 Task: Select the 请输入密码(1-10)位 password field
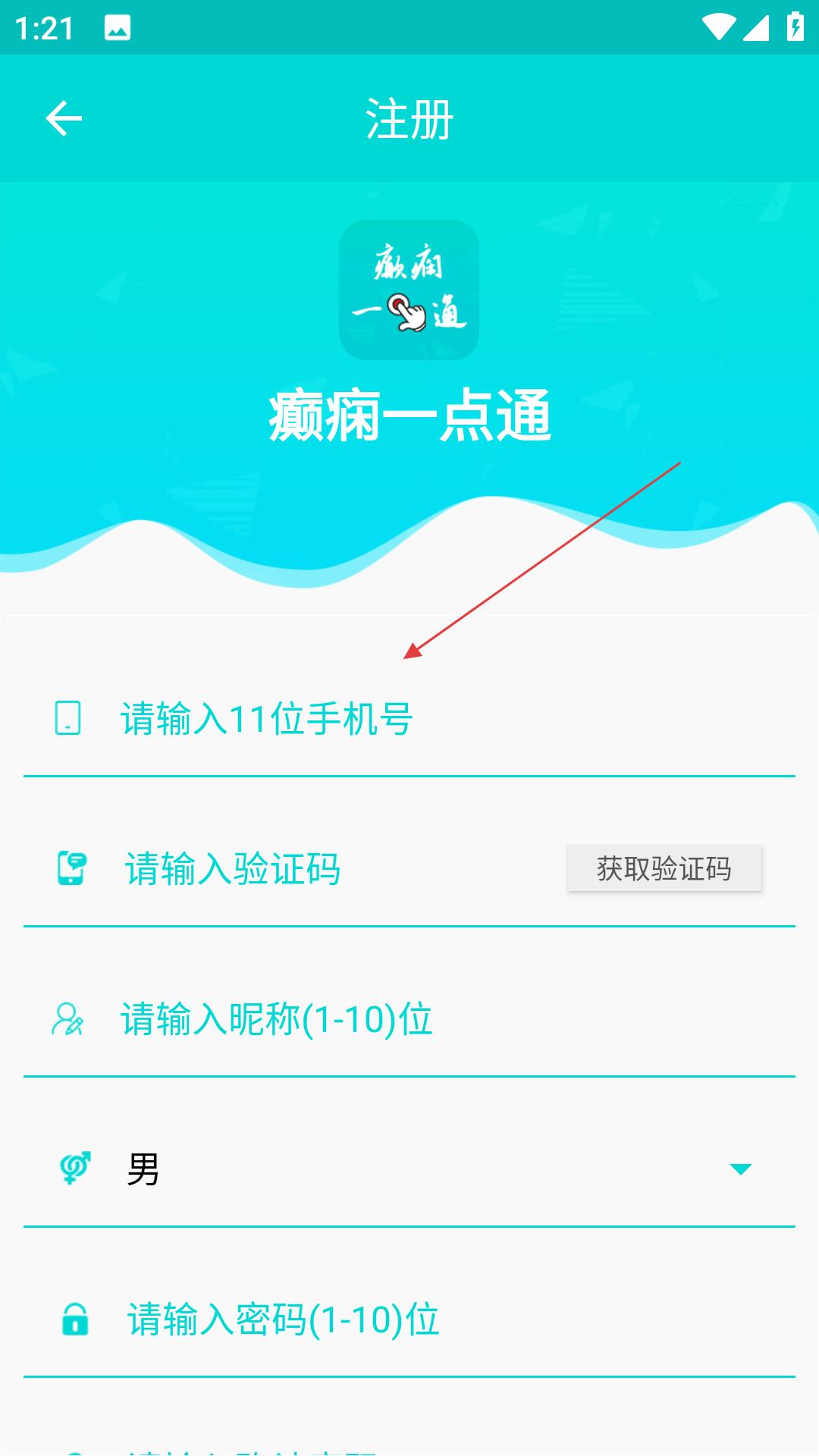409,1319
